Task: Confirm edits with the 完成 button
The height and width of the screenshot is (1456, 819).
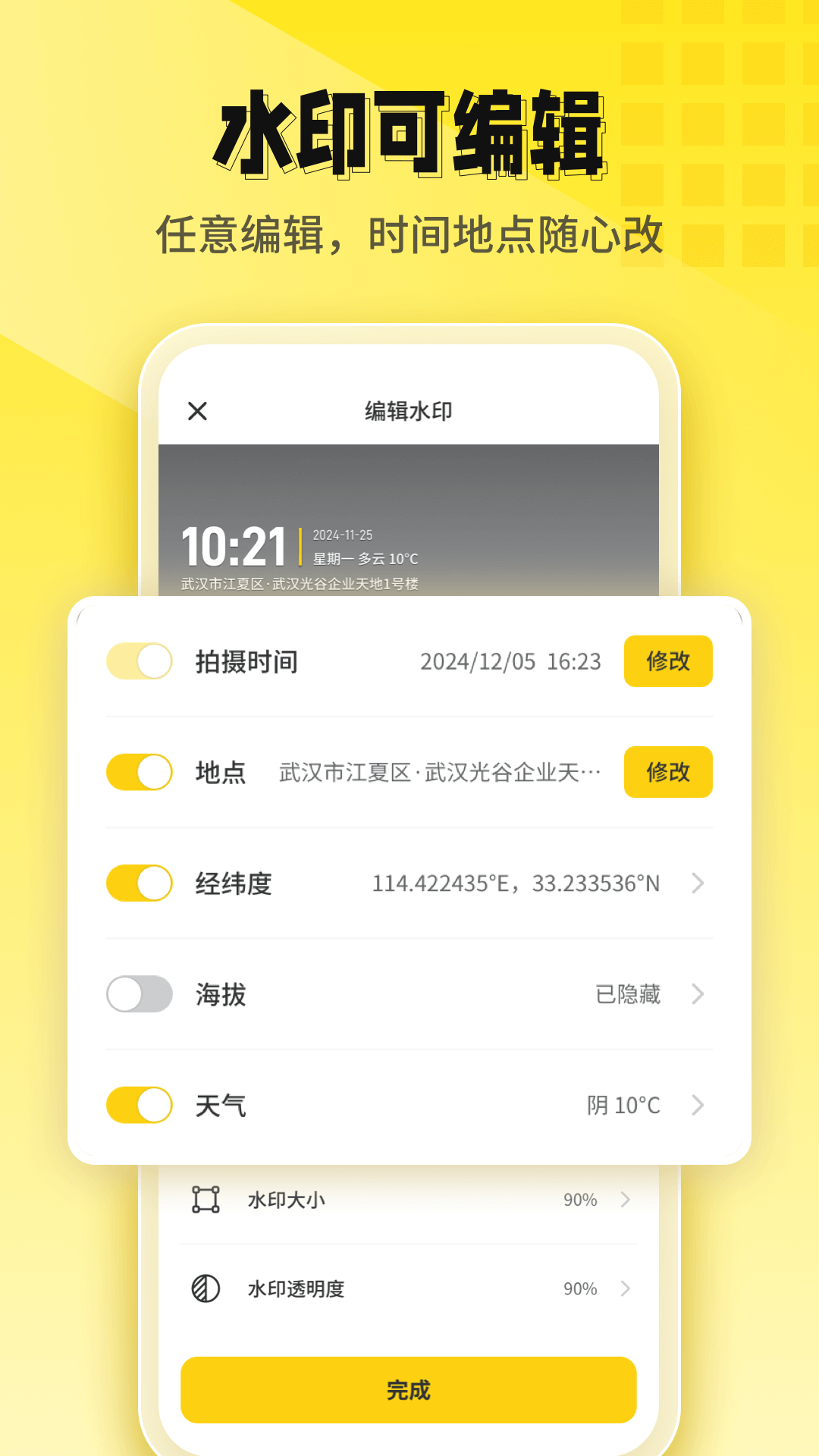Action: [409, 1390]
